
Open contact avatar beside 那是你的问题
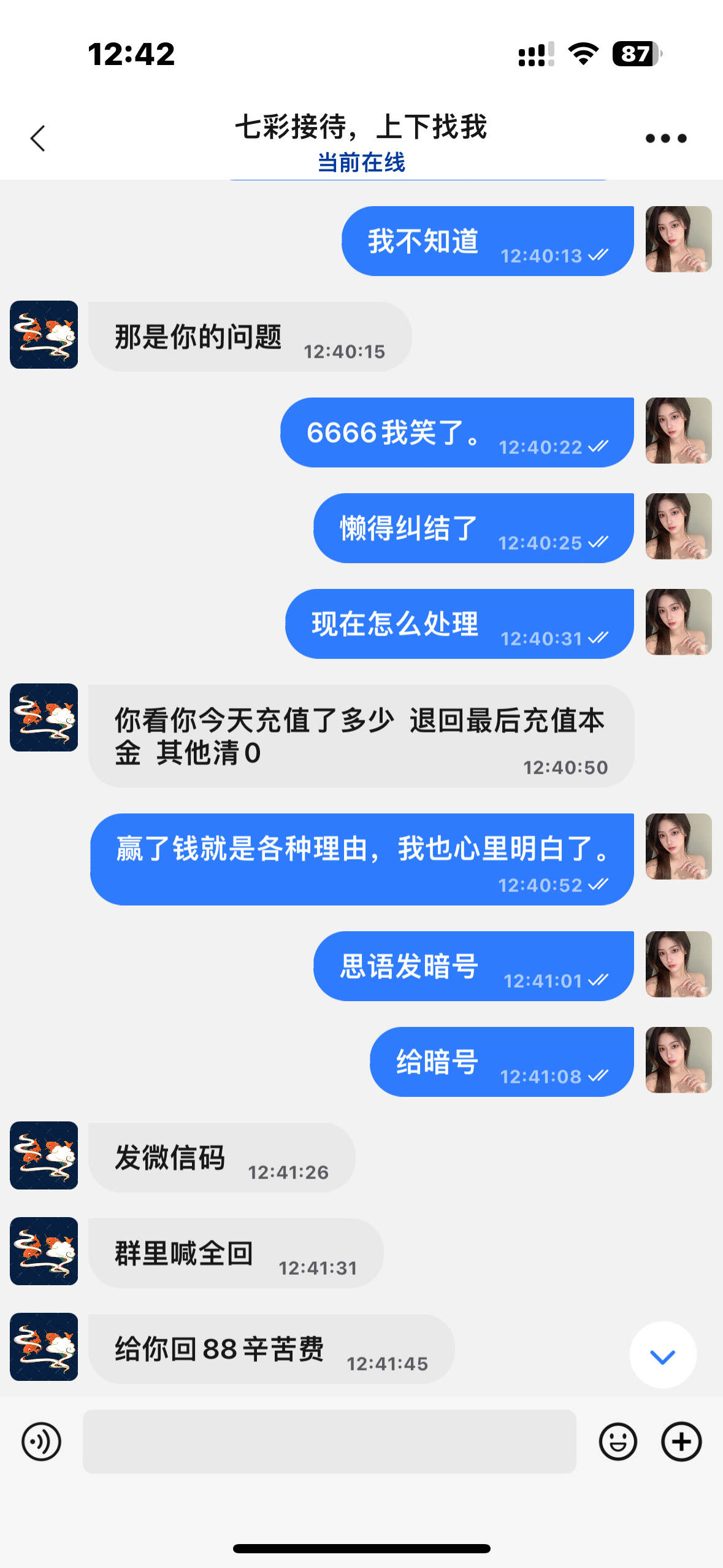[x=44, y=334]
